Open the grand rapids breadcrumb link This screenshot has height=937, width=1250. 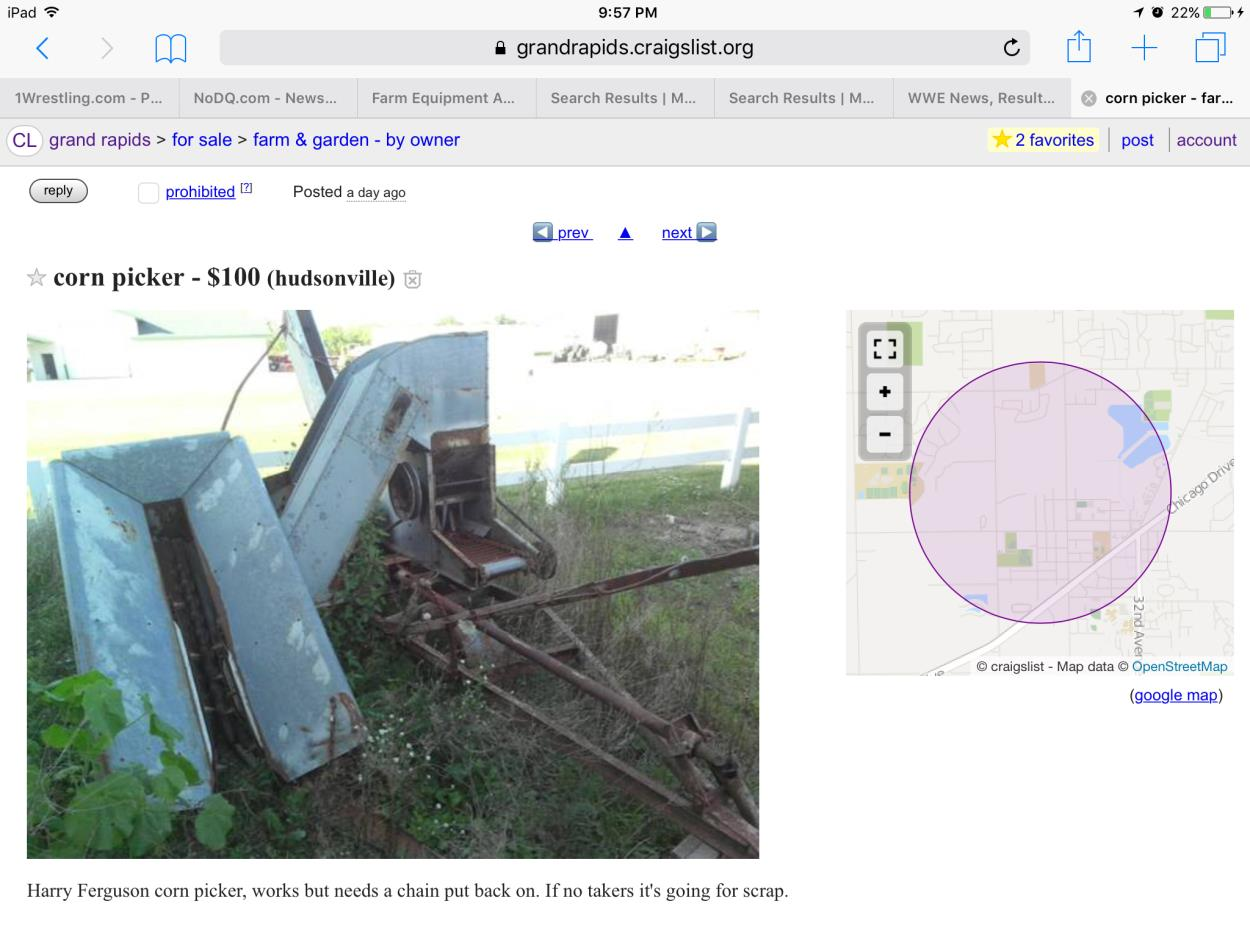[100, 140]
